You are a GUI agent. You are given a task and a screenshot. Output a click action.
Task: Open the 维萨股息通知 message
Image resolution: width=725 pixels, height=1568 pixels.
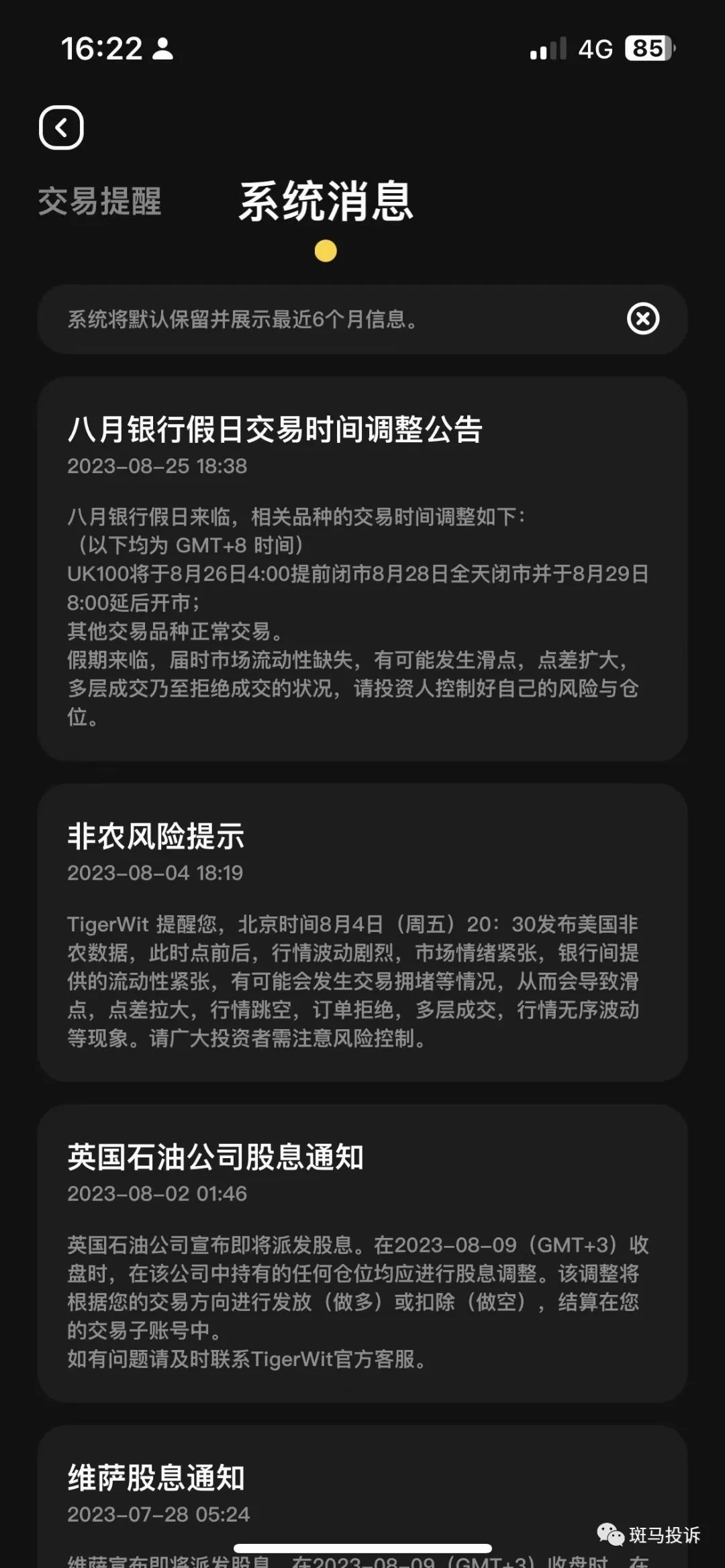coord(362,1496)
